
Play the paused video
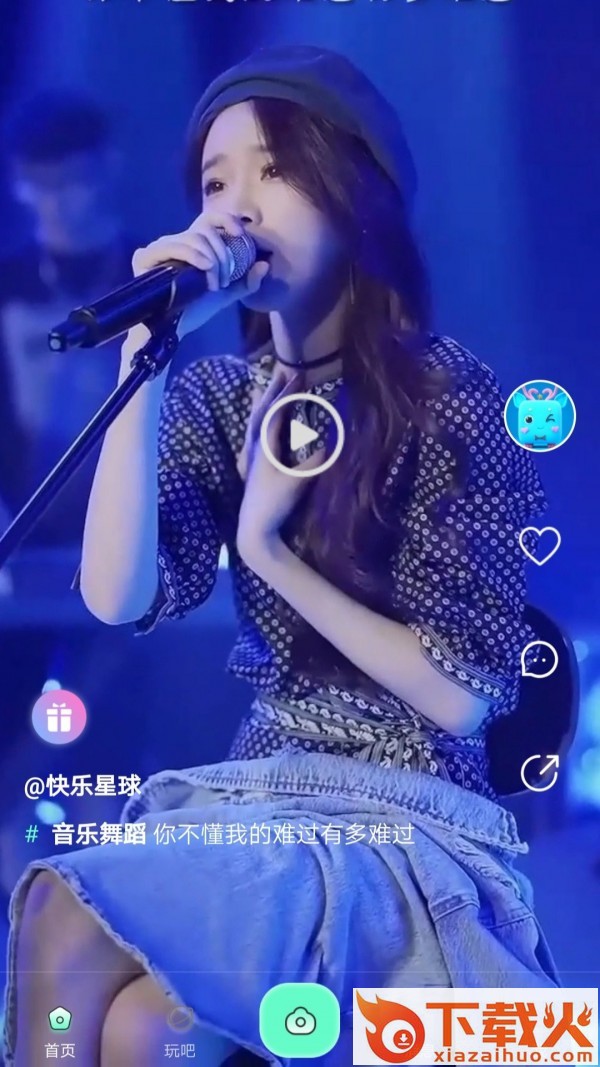[302, 435]
